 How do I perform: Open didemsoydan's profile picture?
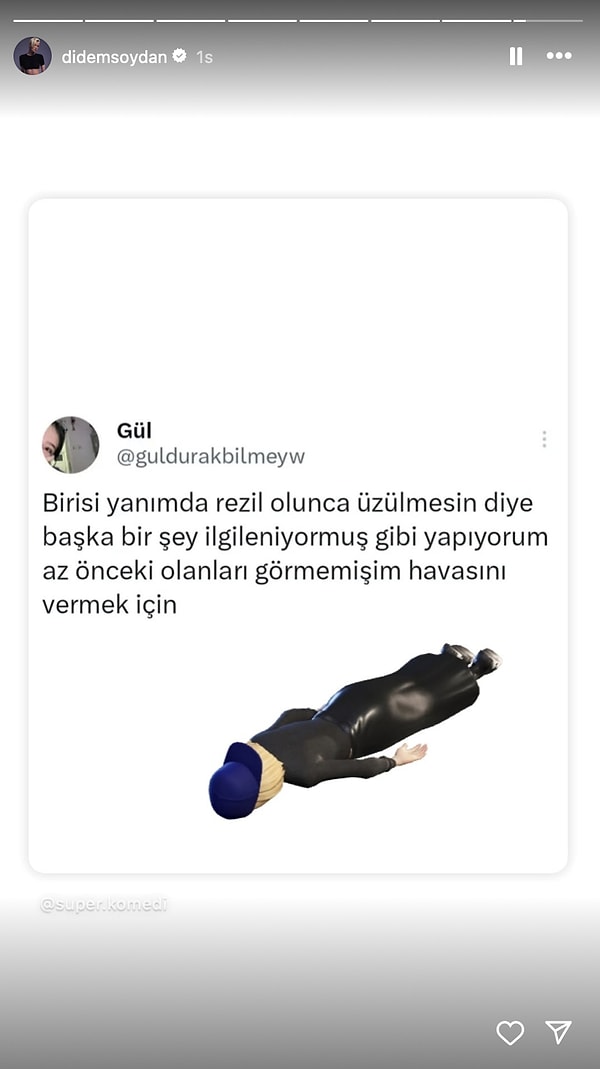pyautogui.click(x=32, y=56)
